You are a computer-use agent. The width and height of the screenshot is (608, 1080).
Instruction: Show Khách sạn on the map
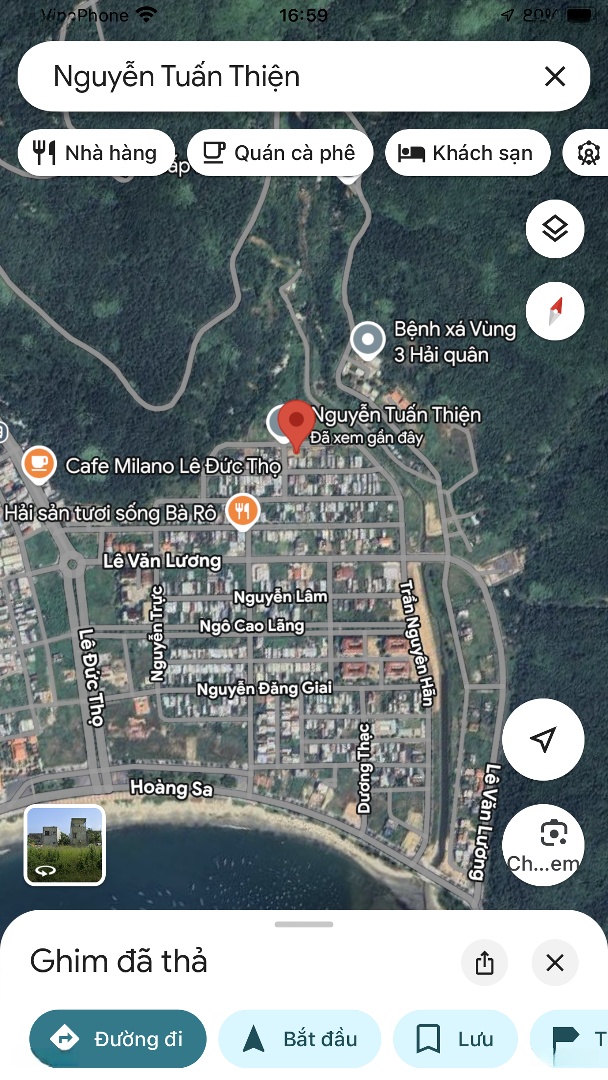(468, 153)
